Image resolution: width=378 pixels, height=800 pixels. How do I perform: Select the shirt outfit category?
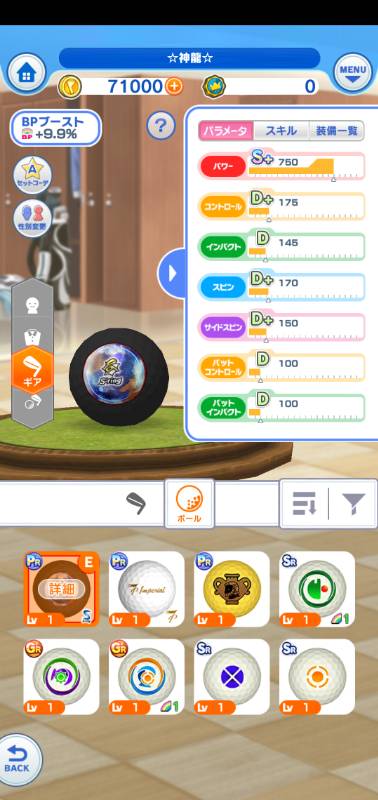pos(32,336)
